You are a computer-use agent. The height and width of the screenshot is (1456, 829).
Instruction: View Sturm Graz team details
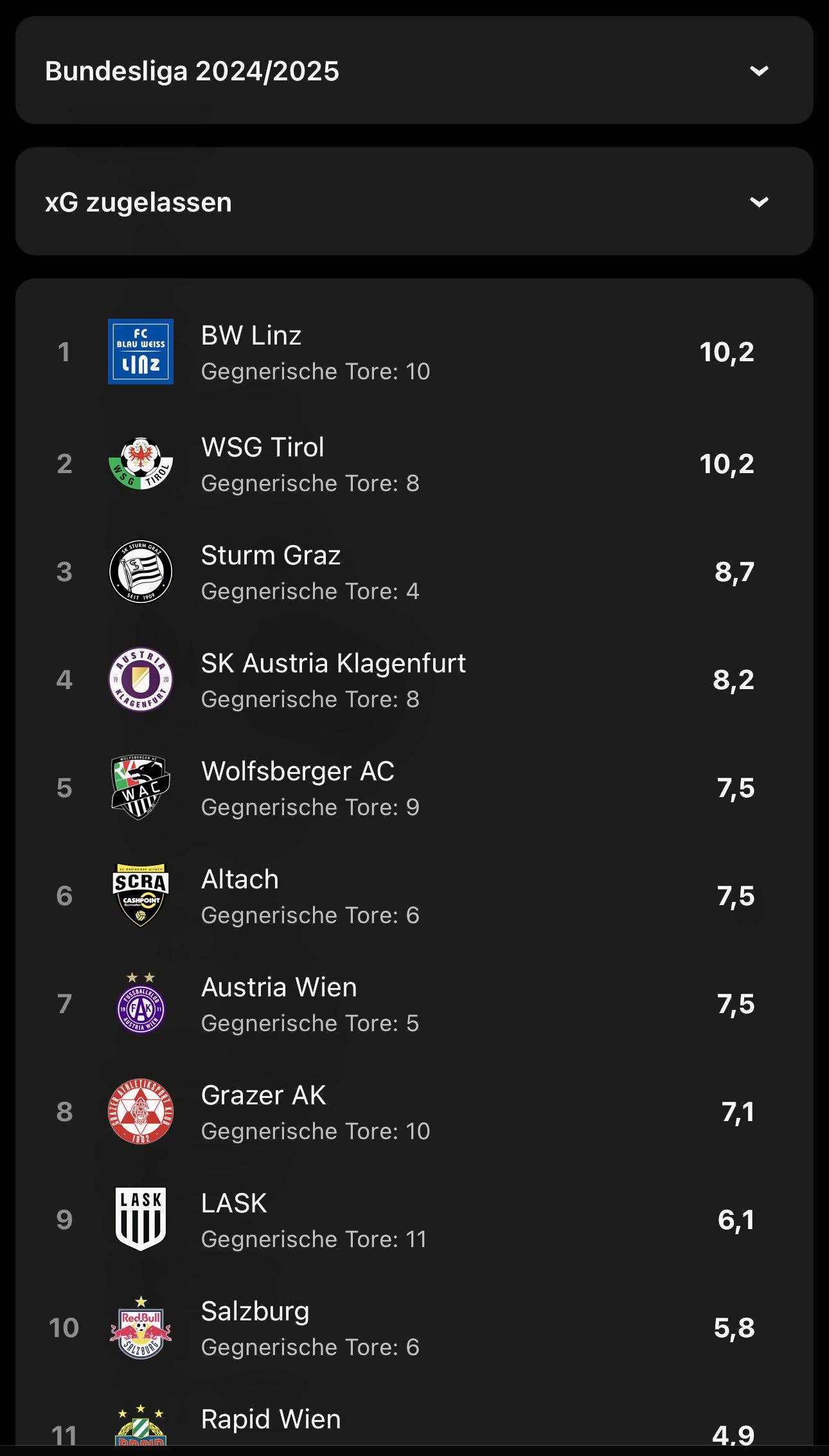[415, 571]
